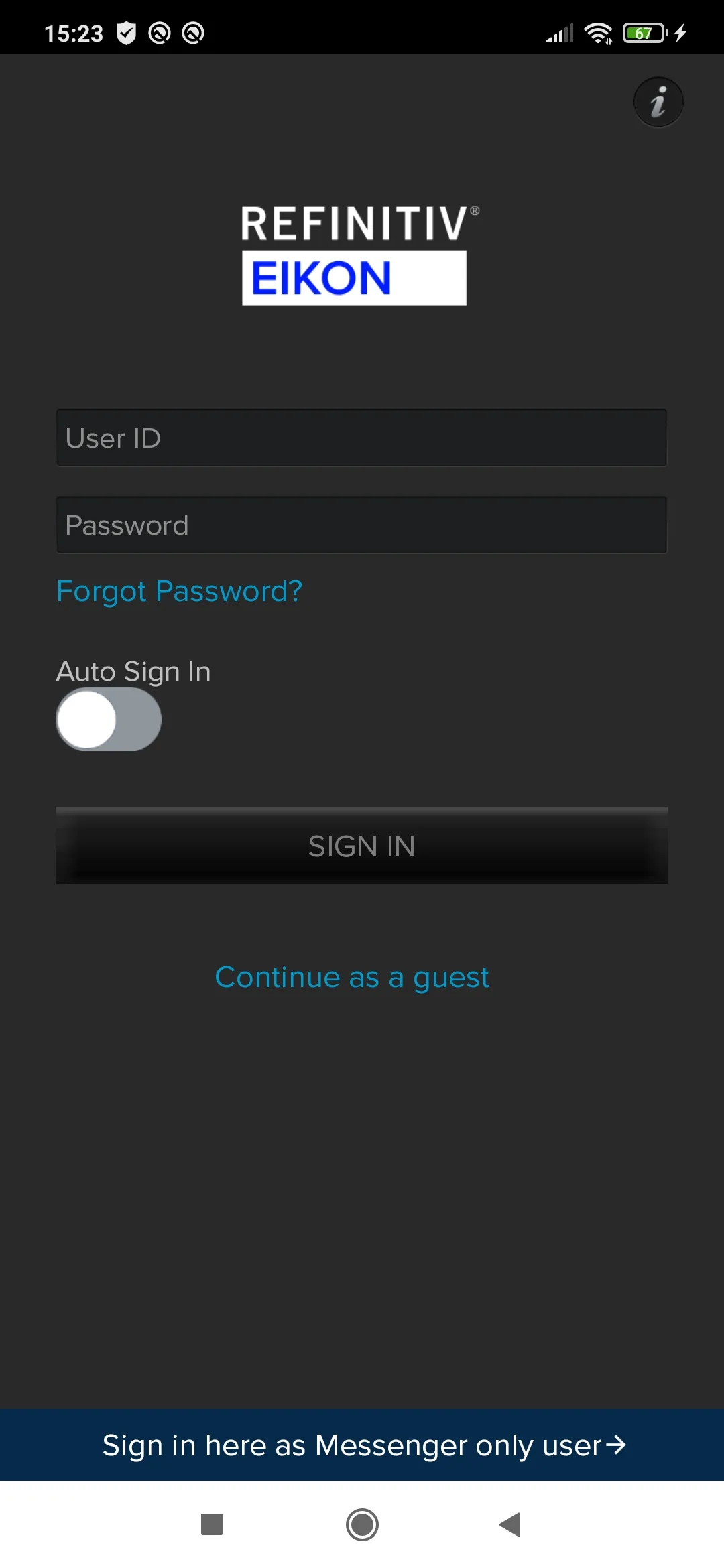Viewport: 724px width, 1568px height.
Task: Click inside the User ID field
Action: tap(361, 437)
